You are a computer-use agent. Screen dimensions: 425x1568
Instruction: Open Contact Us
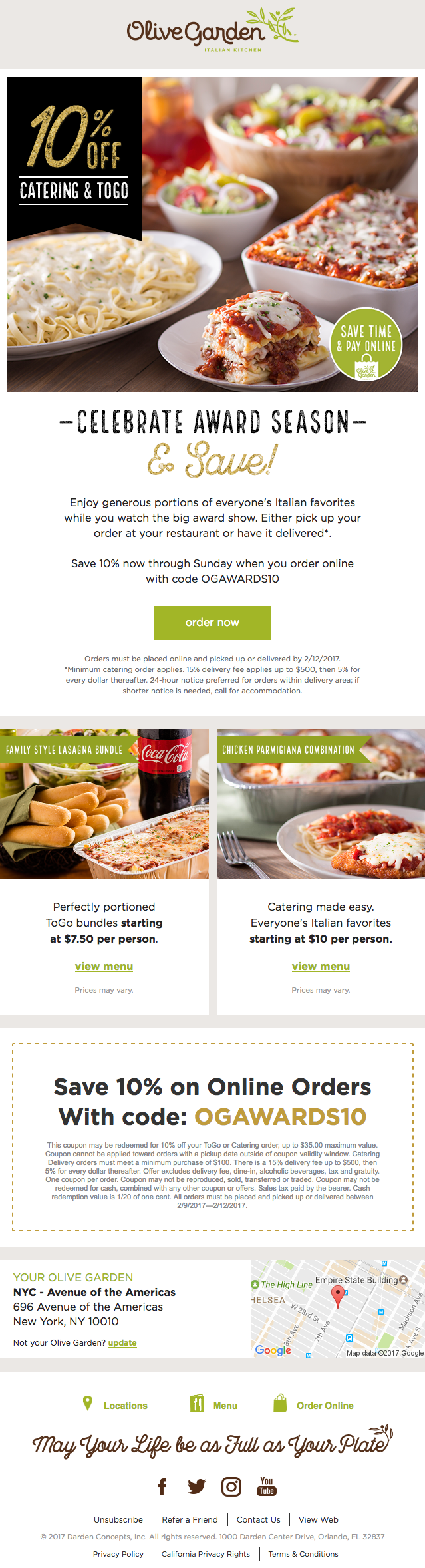pos(259,1519)
